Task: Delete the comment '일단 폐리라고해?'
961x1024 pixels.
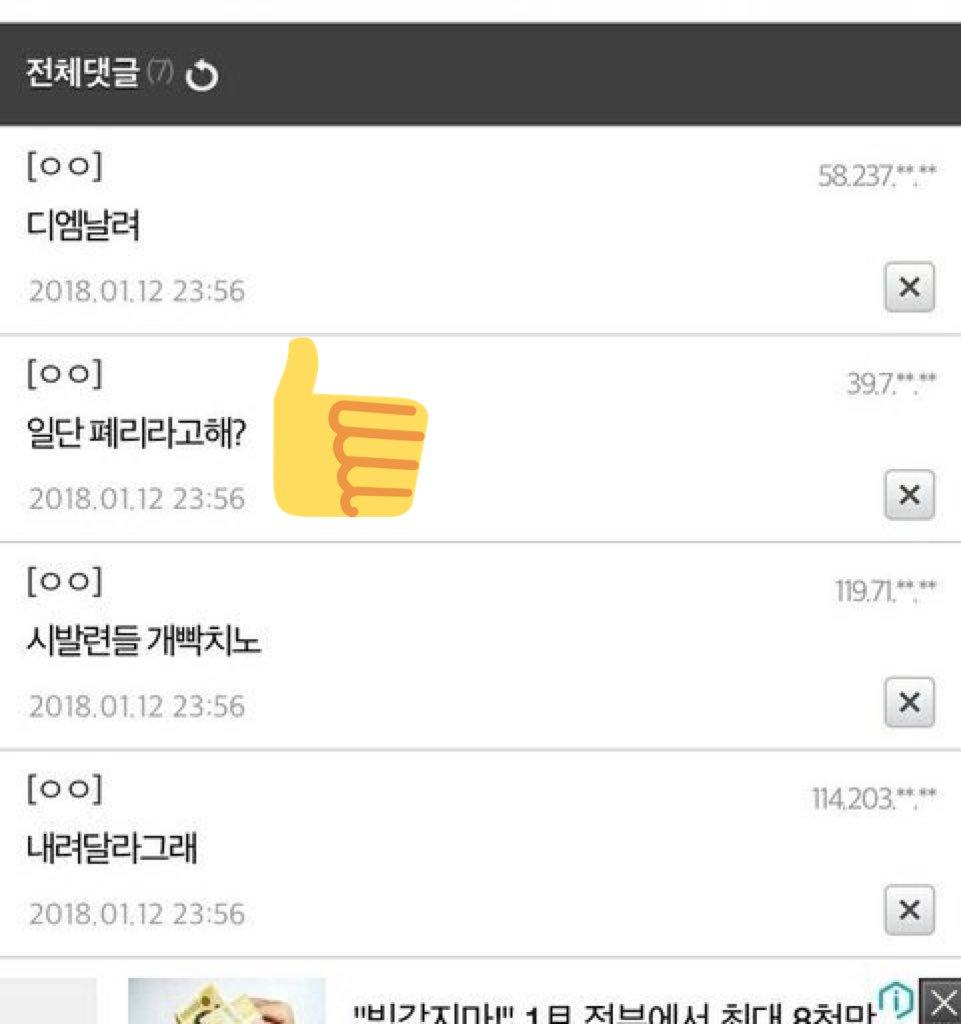Action: click(909, 495)
